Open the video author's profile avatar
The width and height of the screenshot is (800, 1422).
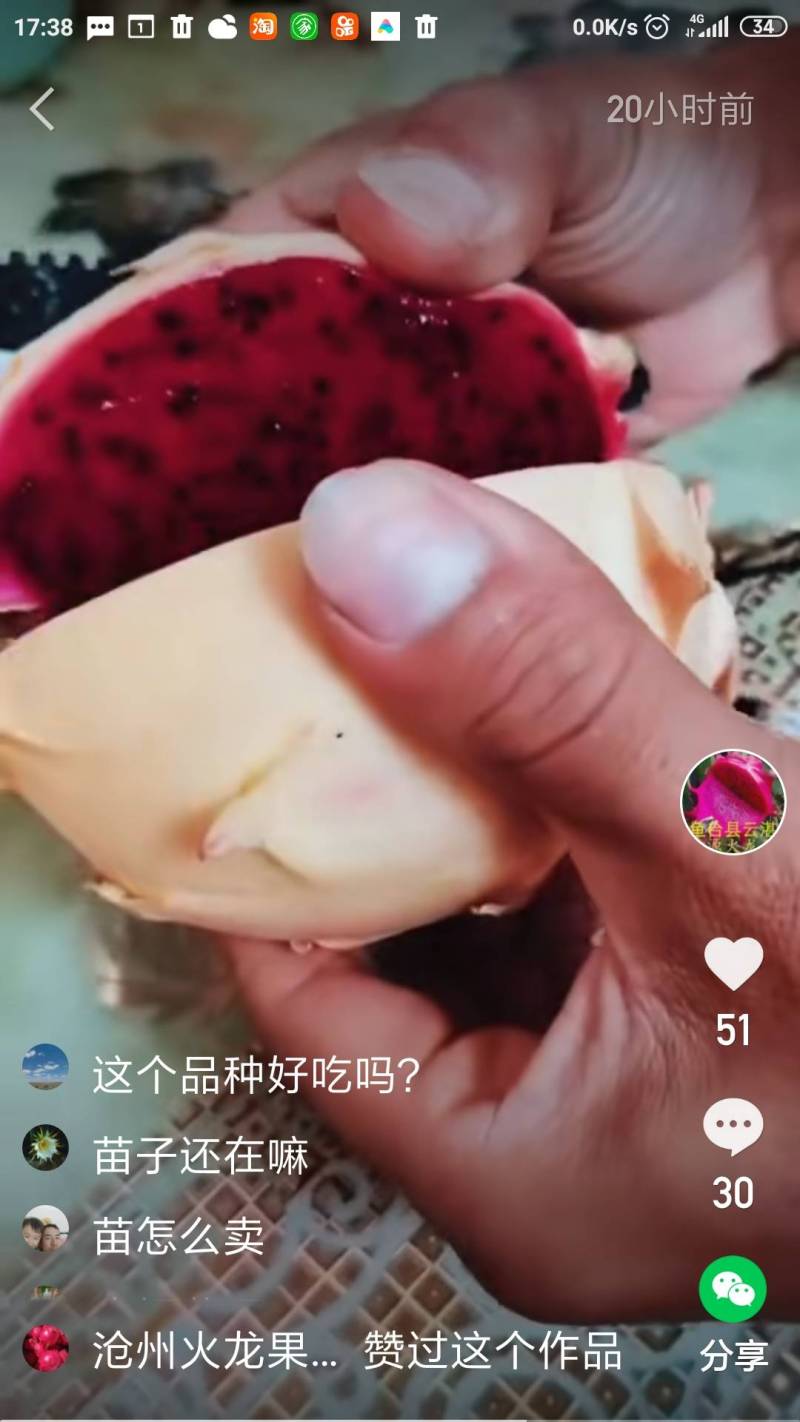(733, 802)
